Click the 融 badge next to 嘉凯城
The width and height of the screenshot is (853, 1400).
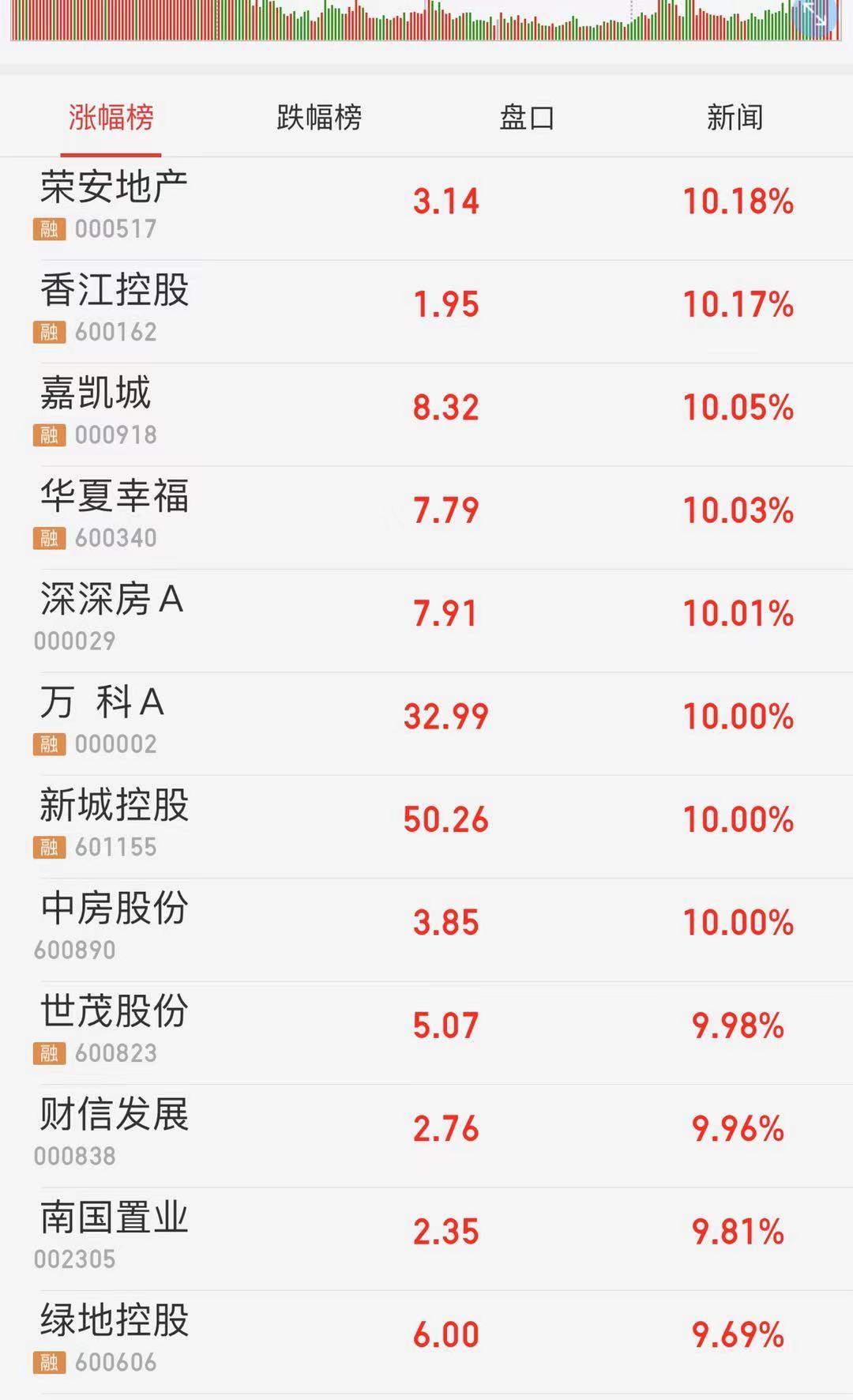[50, 435]
